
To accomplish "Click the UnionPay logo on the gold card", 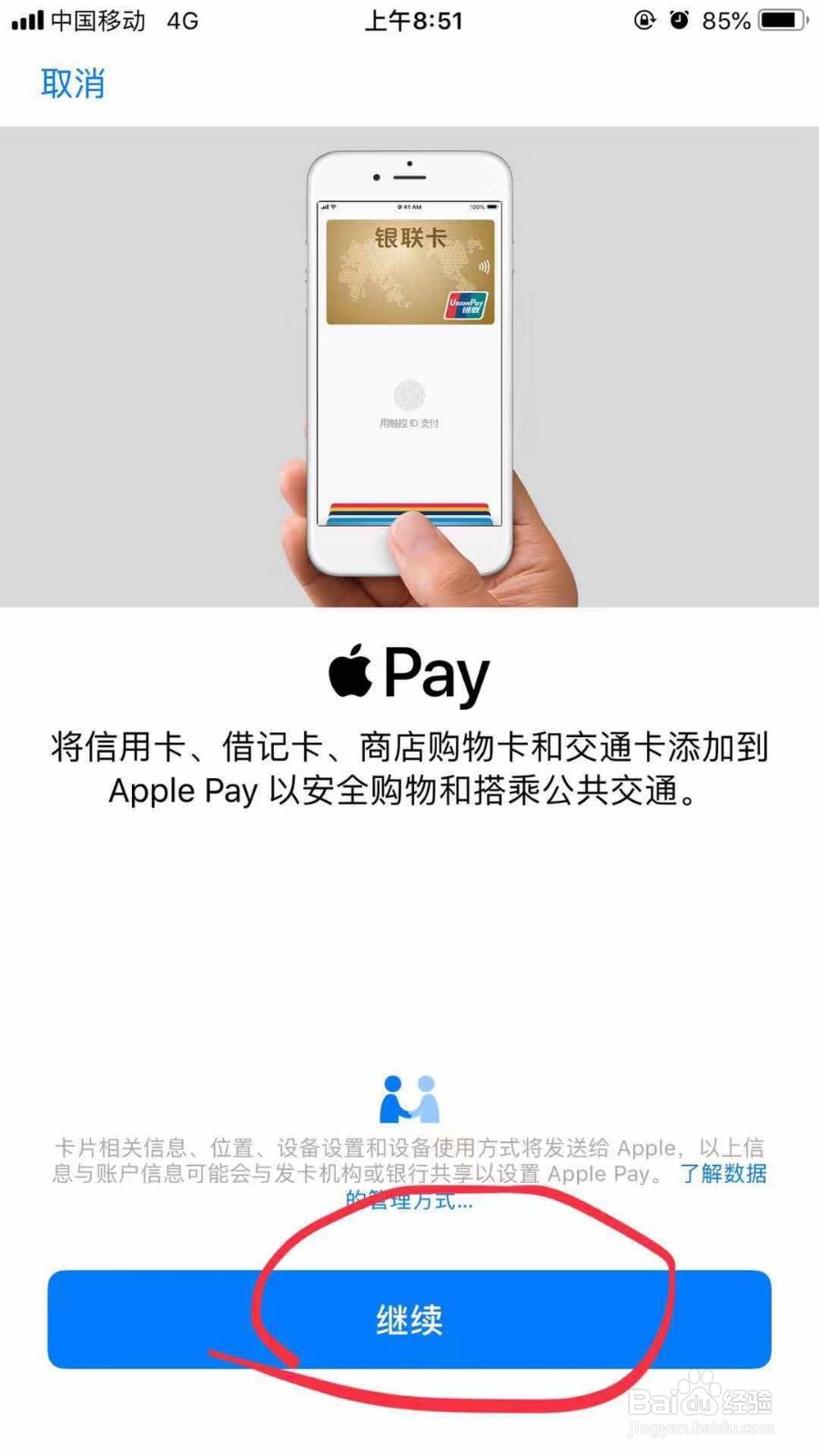I will click(x=465, y=305).
